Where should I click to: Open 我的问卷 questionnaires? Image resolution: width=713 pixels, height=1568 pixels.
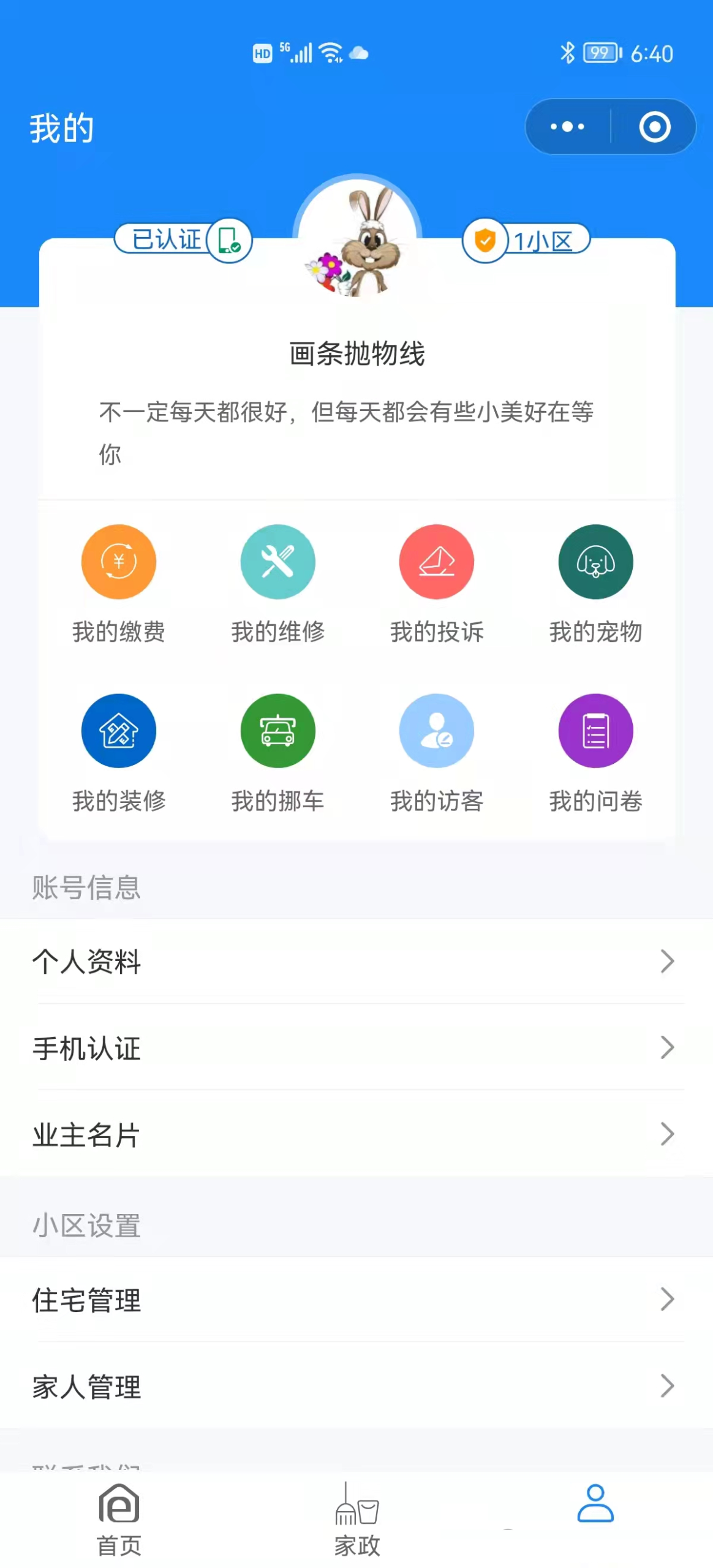(x=595, y=752)
